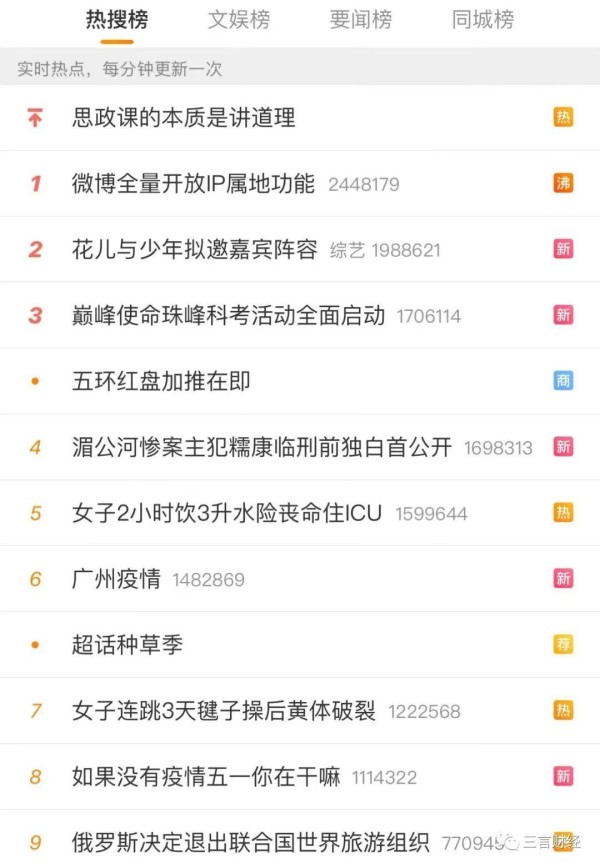Select the 热搜榜 tab
This screenshot has height=868, width=600.
click(x=117, y=20)
